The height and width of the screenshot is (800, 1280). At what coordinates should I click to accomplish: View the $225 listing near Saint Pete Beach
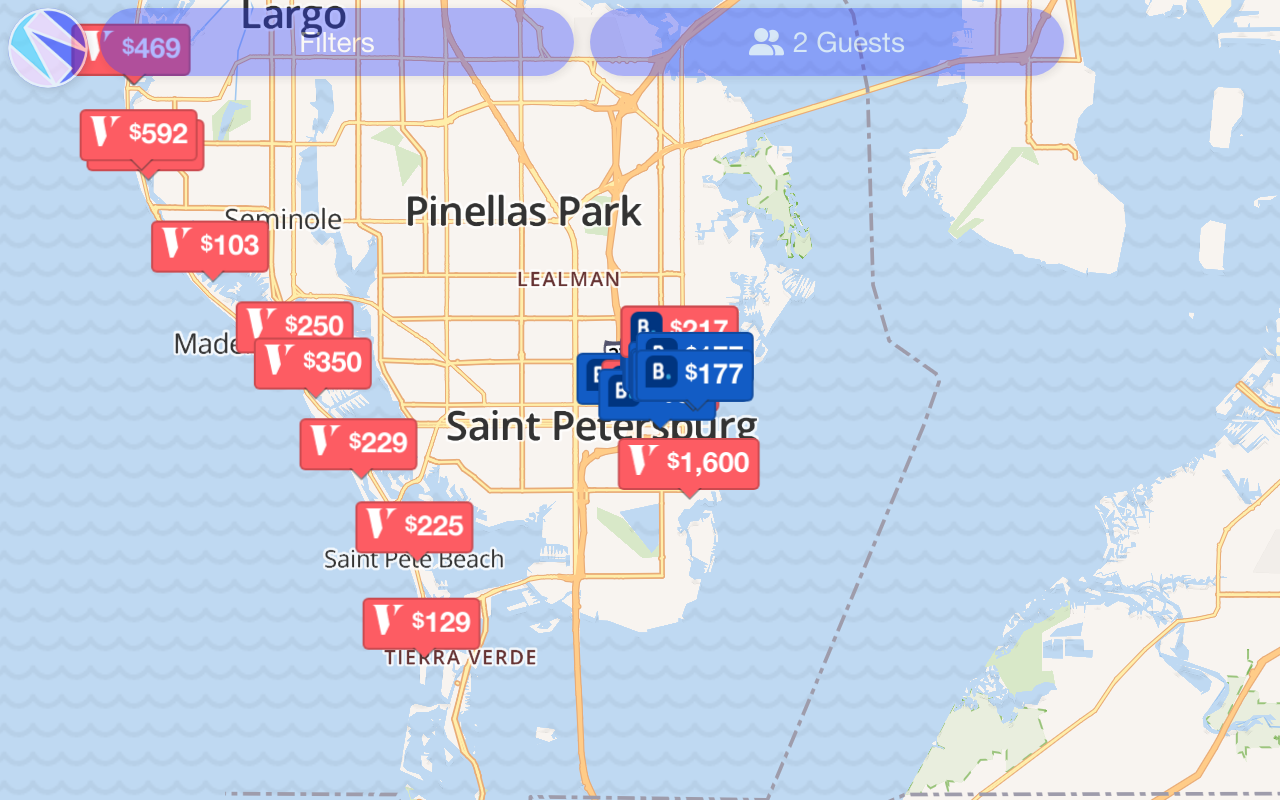pos(414,525)
